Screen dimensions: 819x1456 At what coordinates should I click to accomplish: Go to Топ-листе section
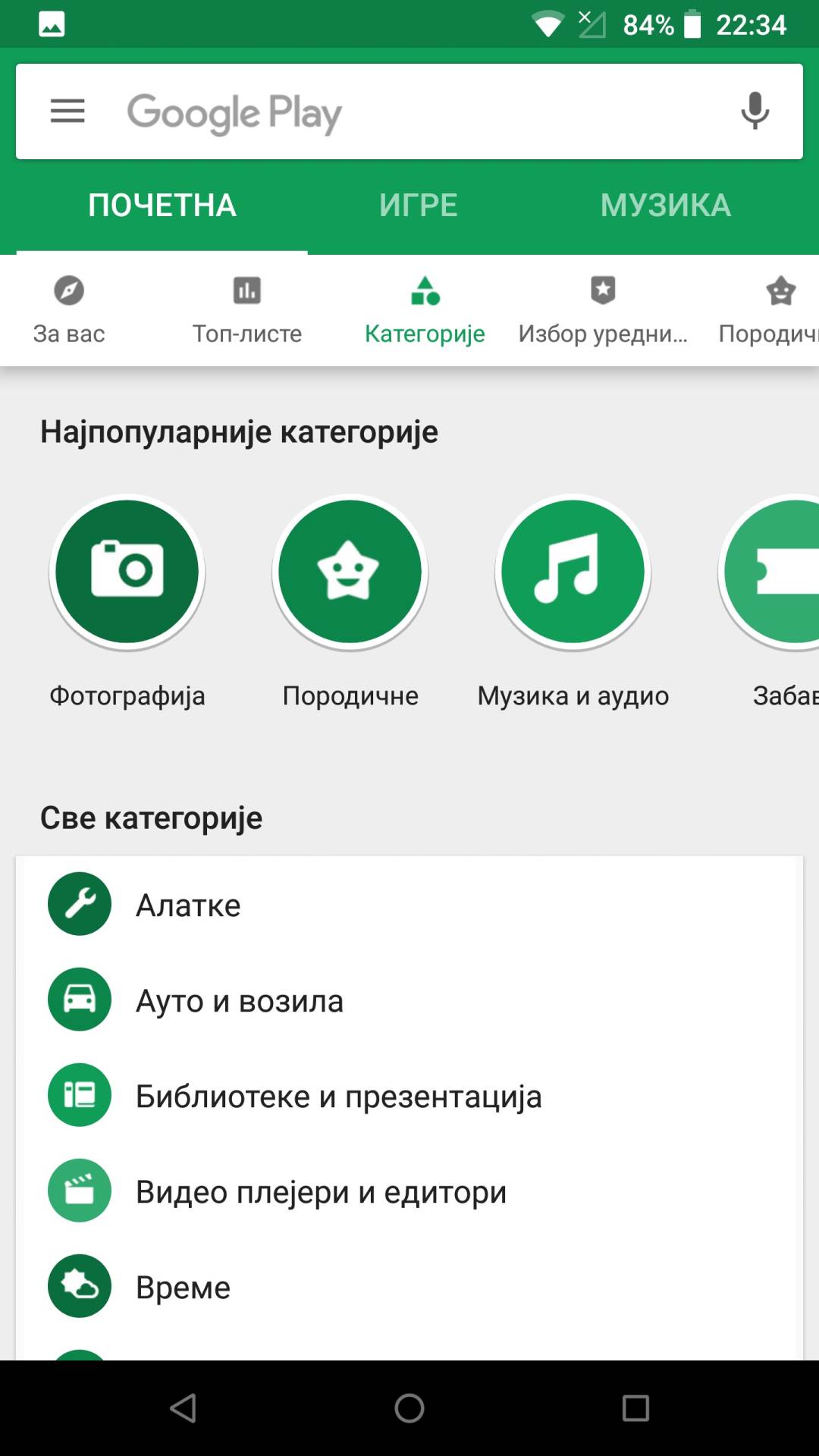(x=247, y=310)
